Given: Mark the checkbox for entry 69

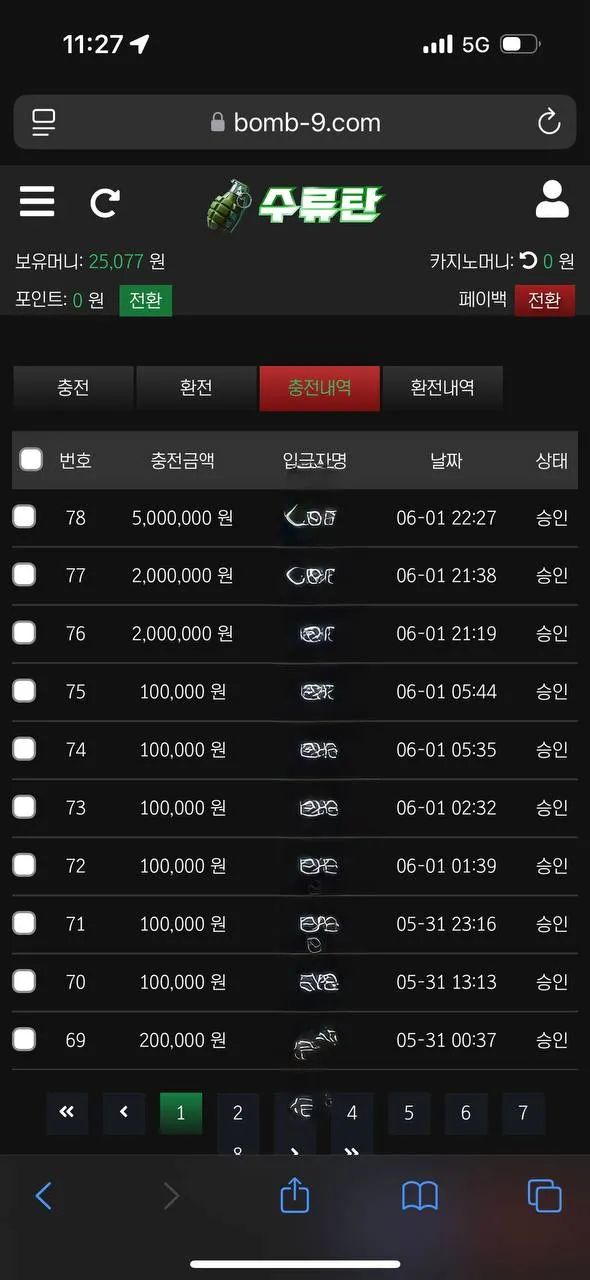Looking at the screenshot, I should coord(24,1039).
